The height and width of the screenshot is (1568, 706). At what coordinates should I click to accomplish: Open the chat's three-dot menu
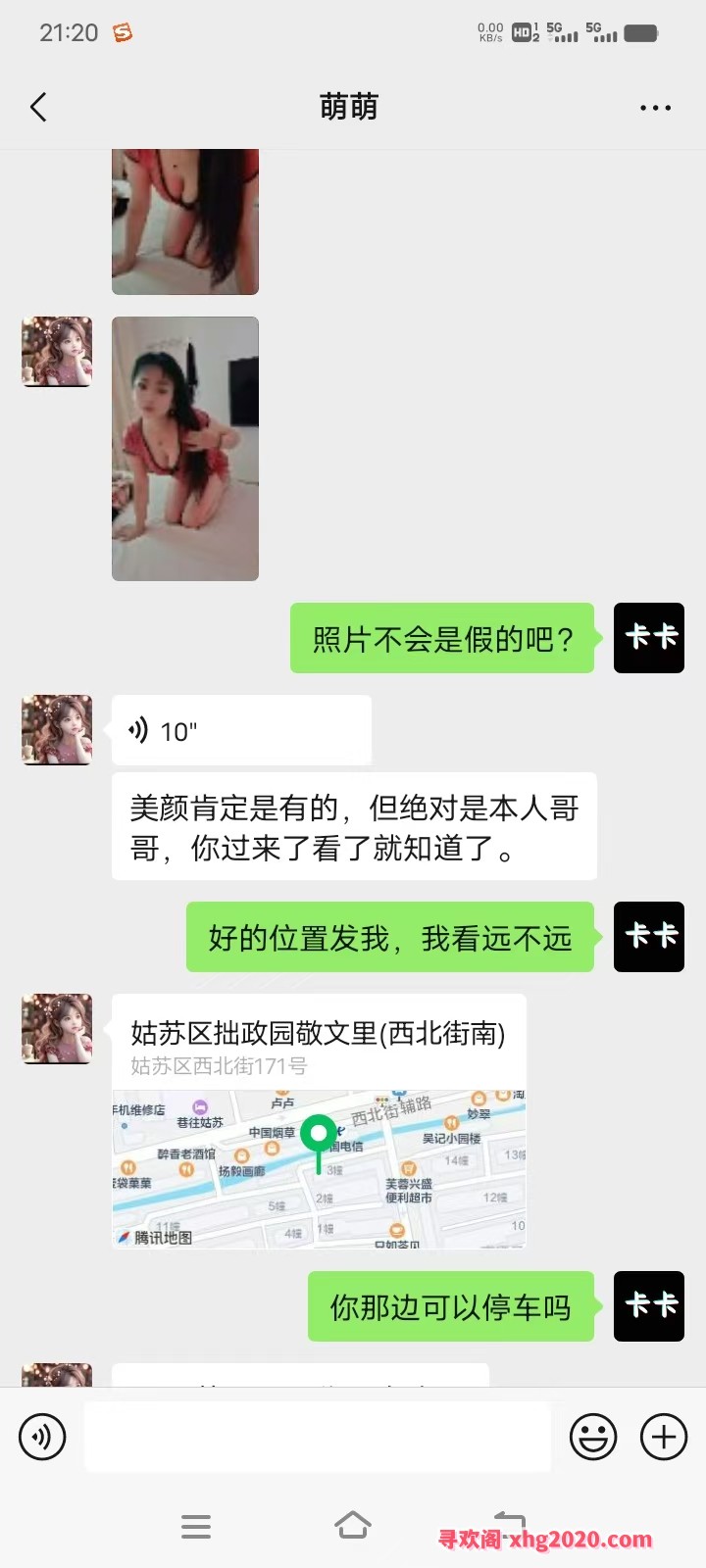tap(655, 108)
